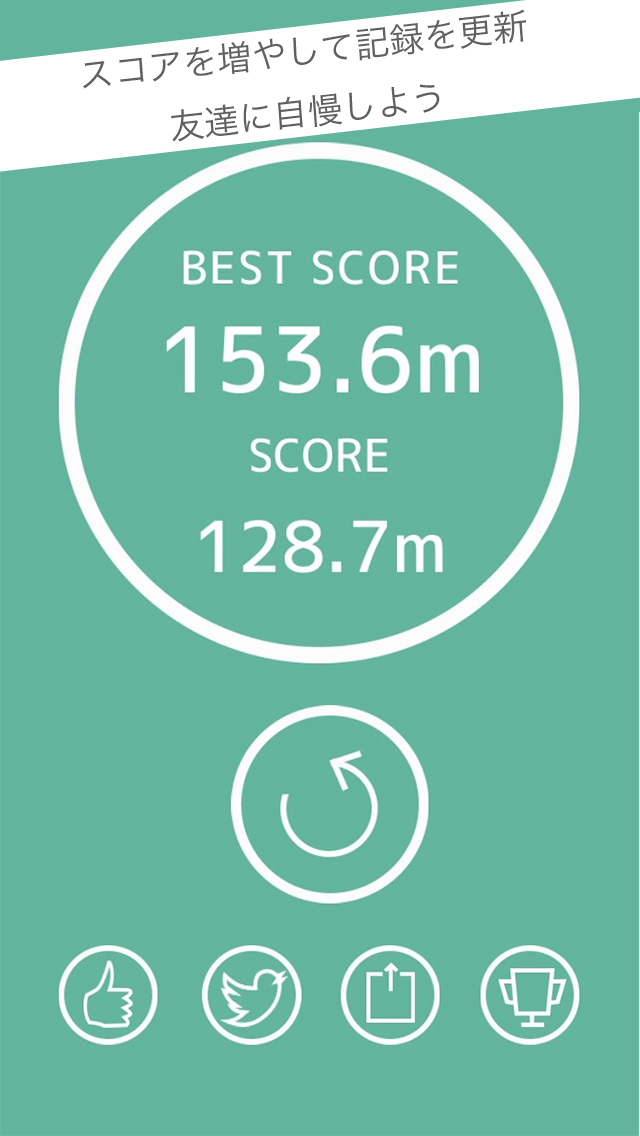View the leaderboard via the trophy icon
640x1136 pixels.
coord(530,995)
